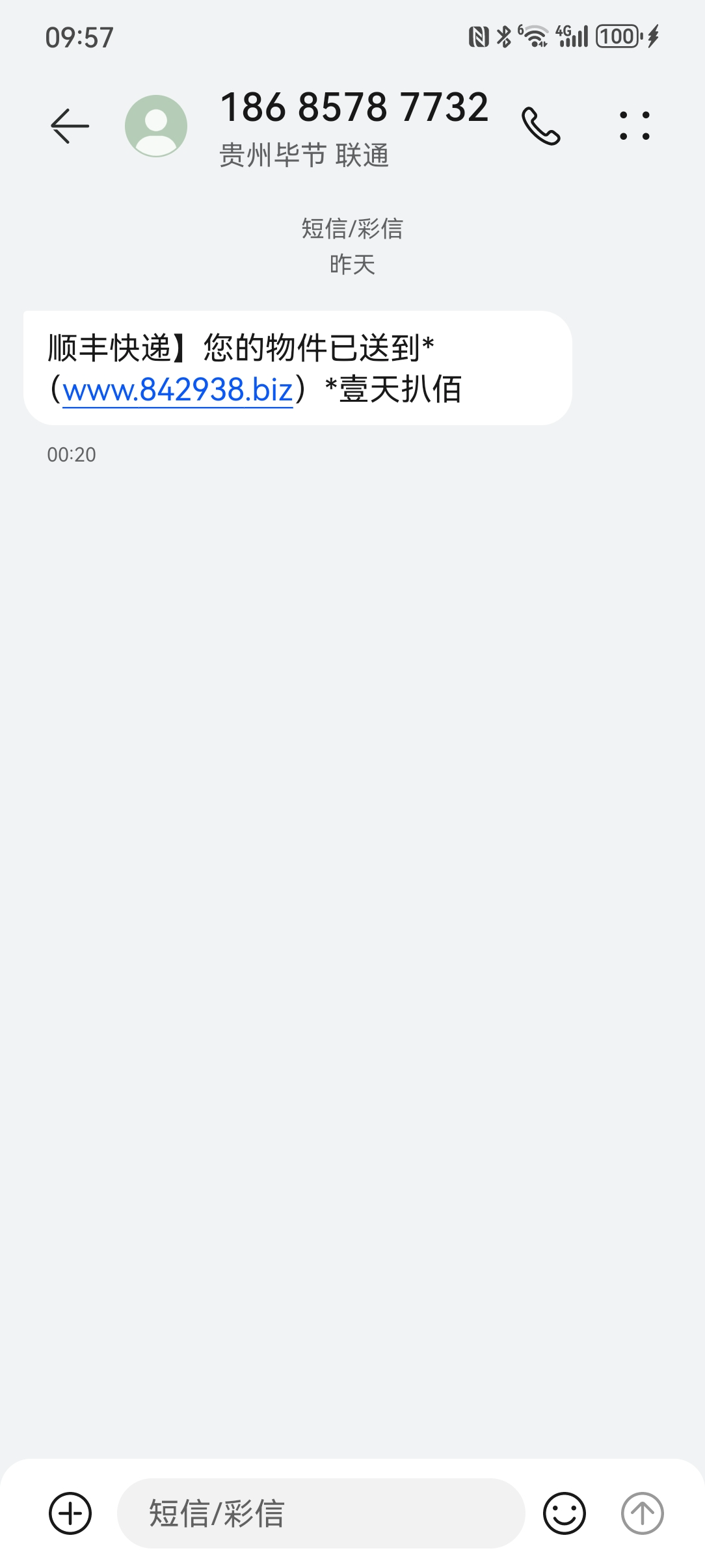Tap the plus attachment button
Image resolution: width=705 pixels, height=1568 pixels.
(x=70, y=1513)
